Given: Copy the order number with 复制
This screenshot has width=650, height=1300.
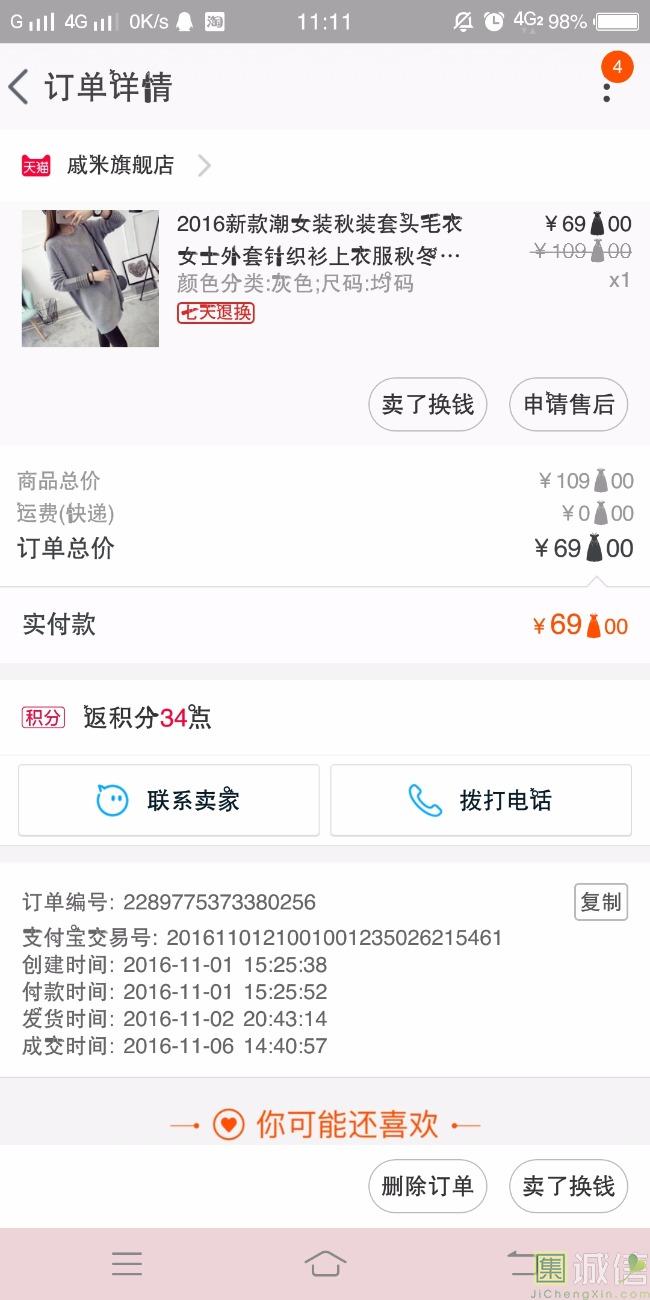Looking at the screenshot, I should pos(601,902).
